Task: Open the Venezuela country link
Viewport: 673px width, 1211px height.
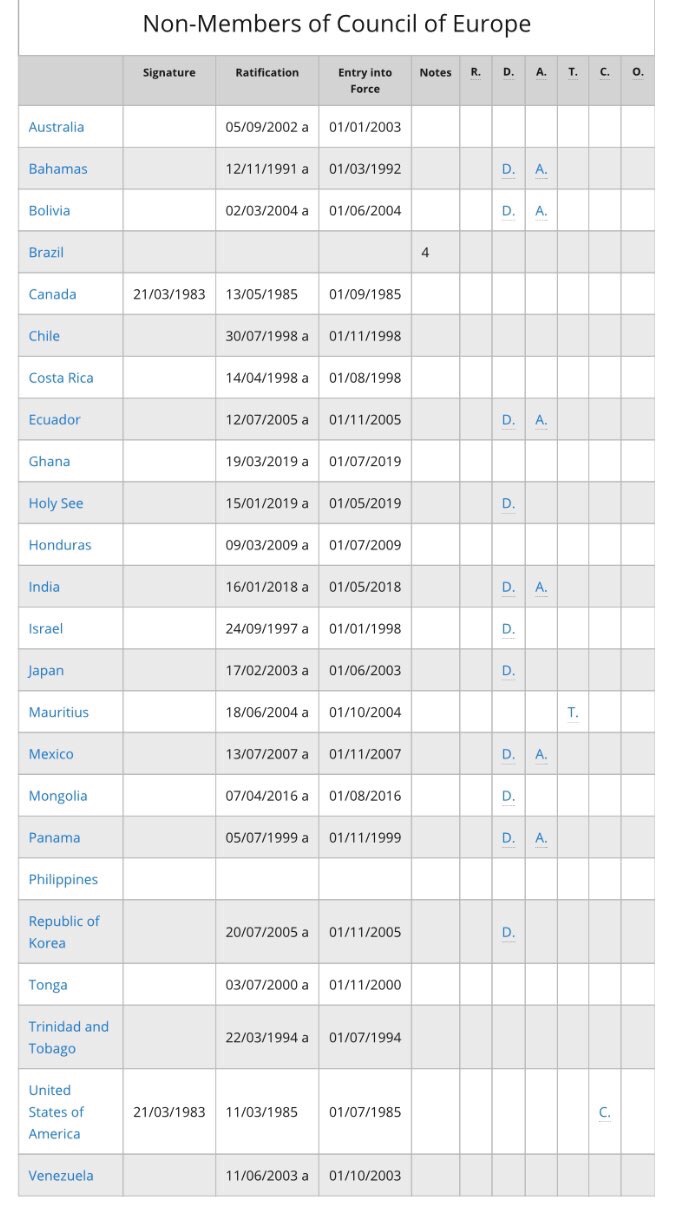Action: (x=61, y=1175)
